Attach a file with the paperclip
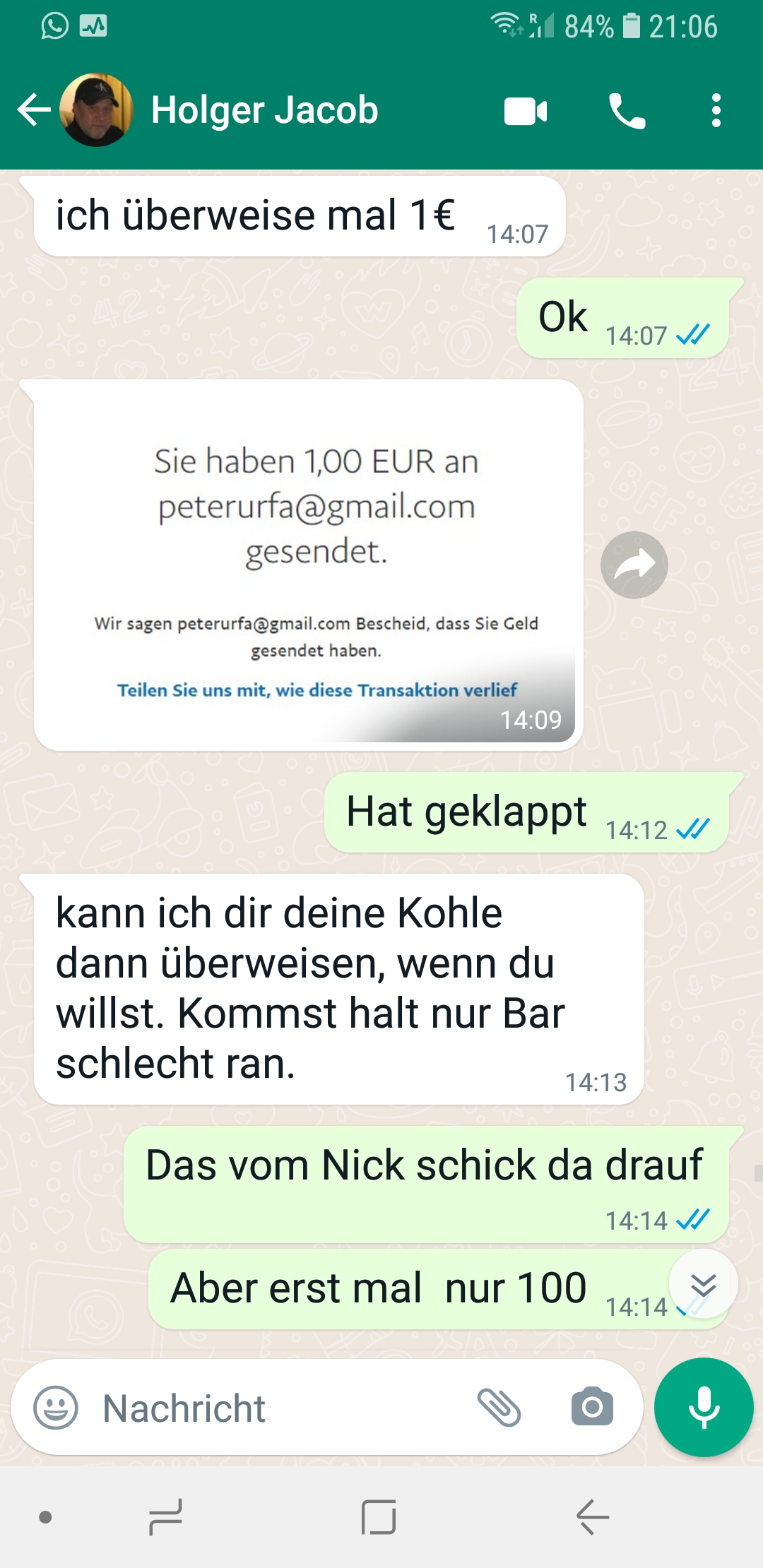 499,1408
